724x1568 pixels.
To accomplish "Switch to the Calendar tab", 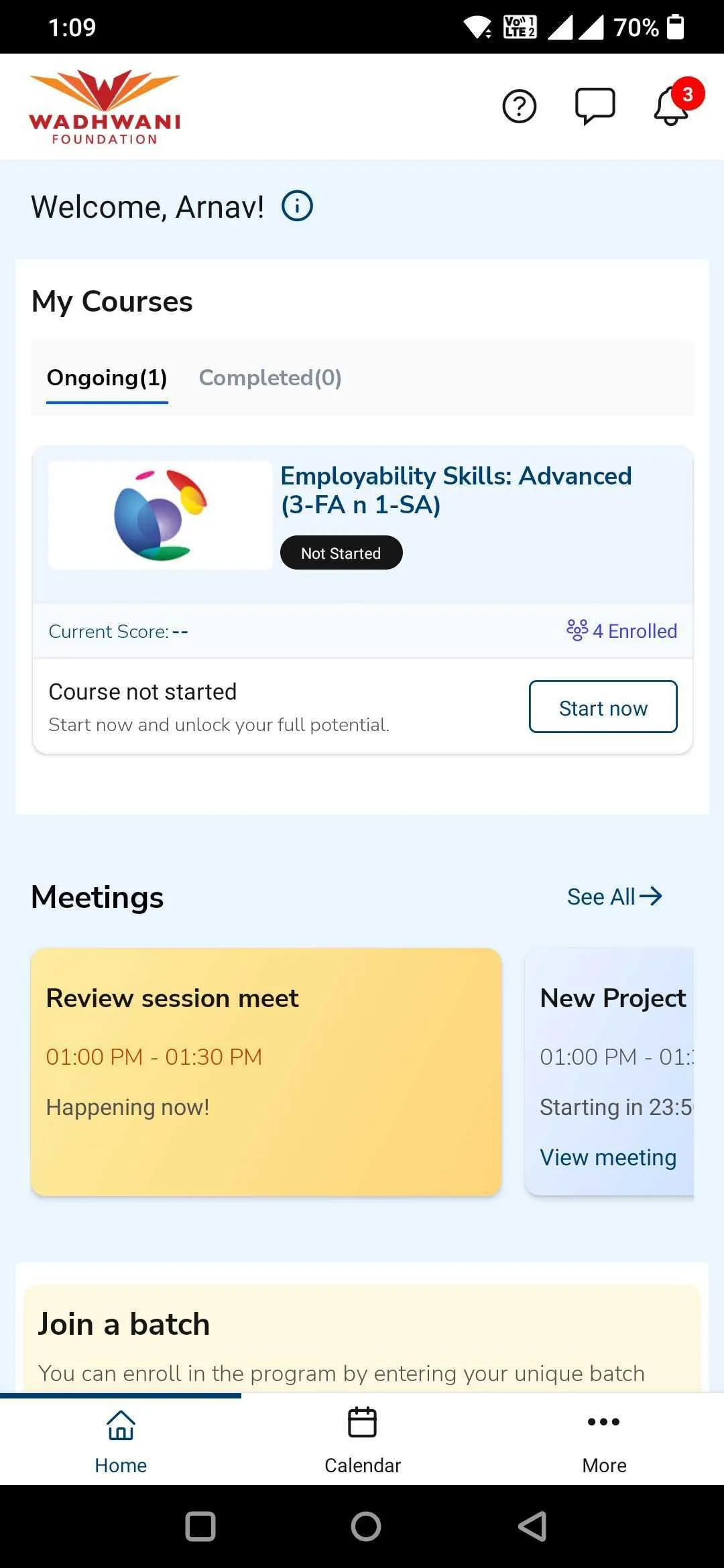I will pyautogui.click(x=363, y=1439).
